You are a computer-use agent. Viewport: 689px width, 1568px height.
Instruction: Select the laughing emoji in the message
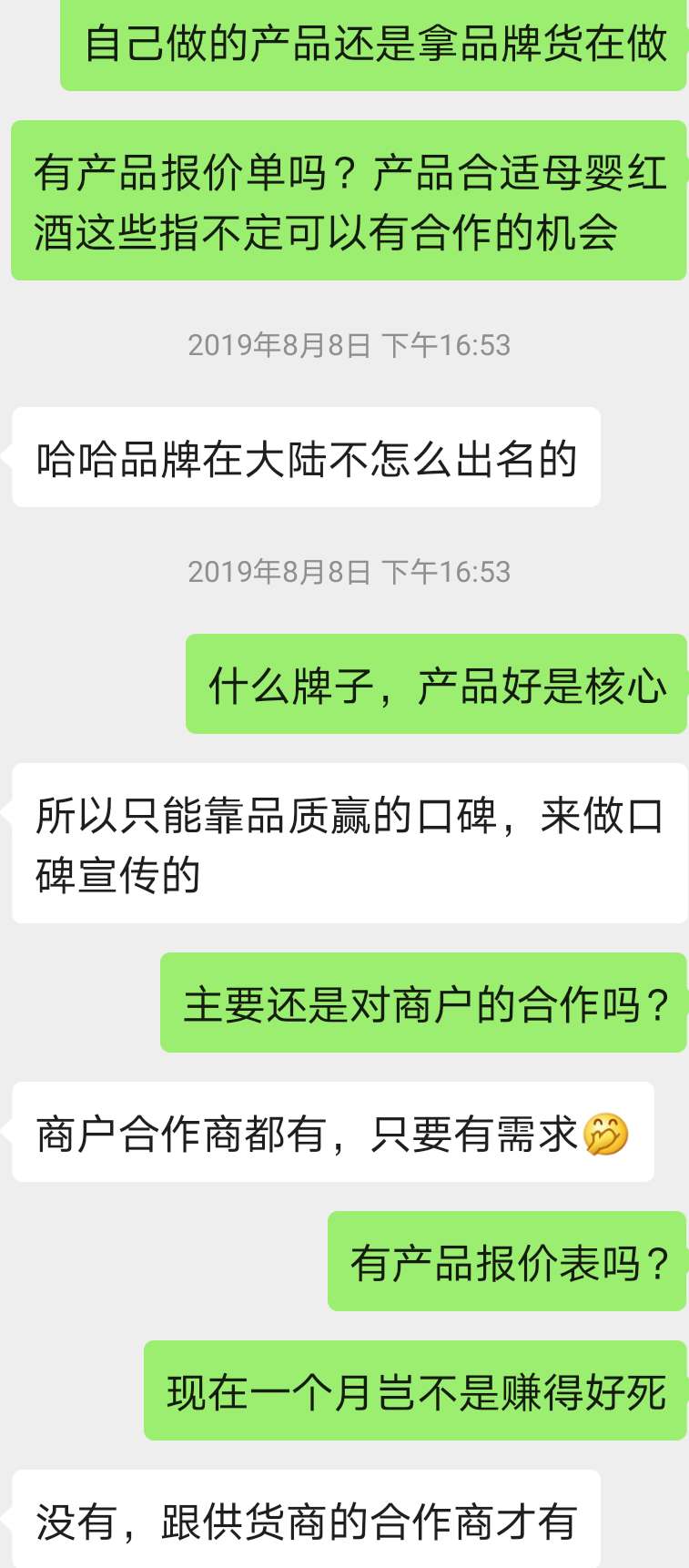click(x=605, y=1136)
